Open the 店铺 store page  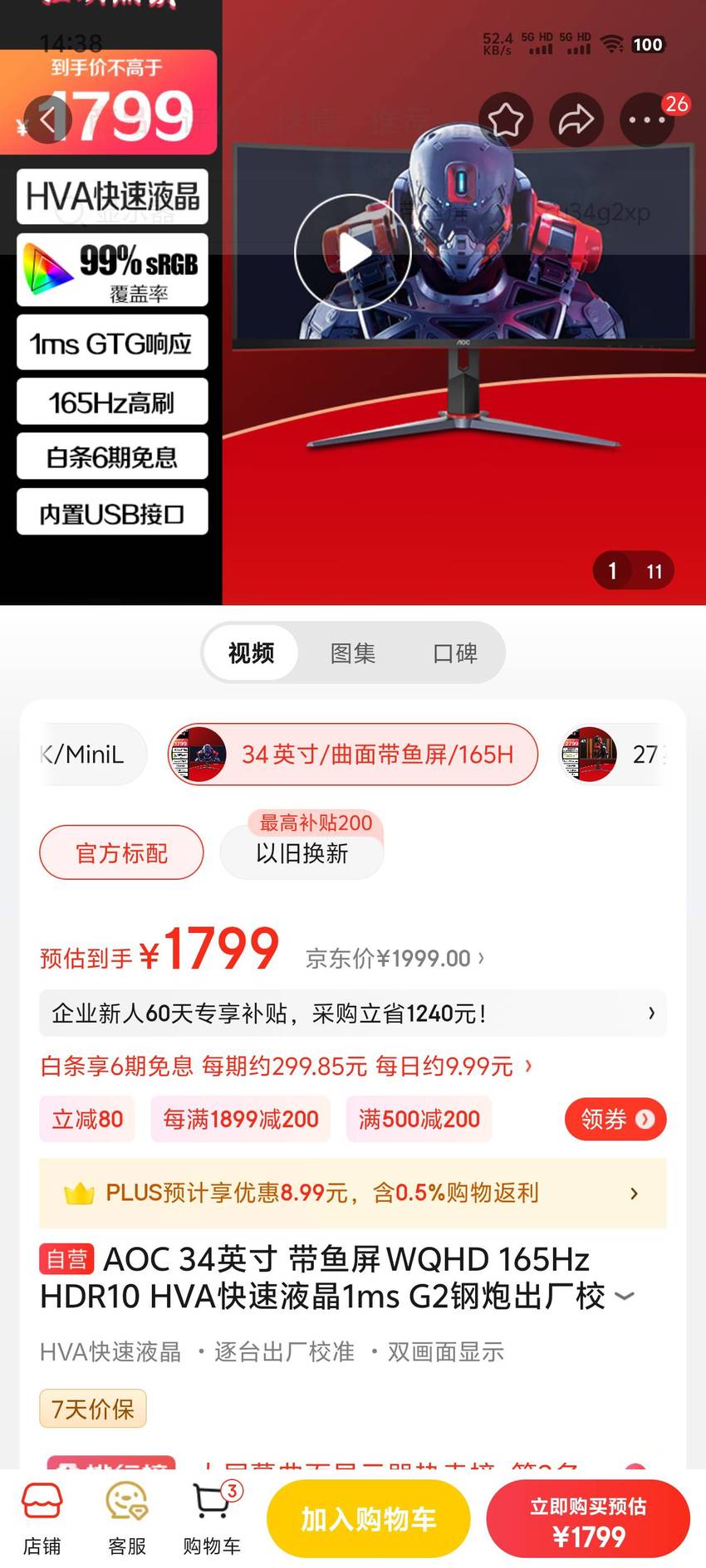tap(42, 1519)
